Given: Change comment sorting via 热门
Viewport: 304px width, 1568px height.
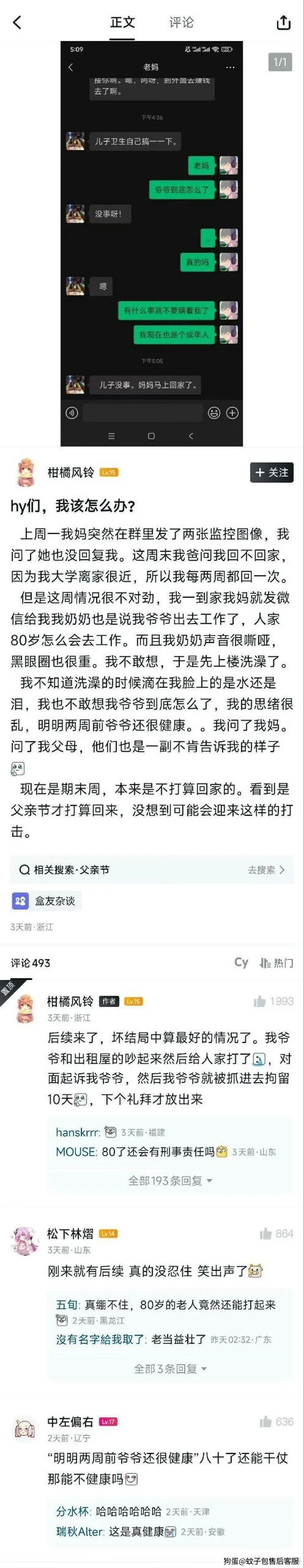Looking at the screenshot, I should [x=276, y=962].
